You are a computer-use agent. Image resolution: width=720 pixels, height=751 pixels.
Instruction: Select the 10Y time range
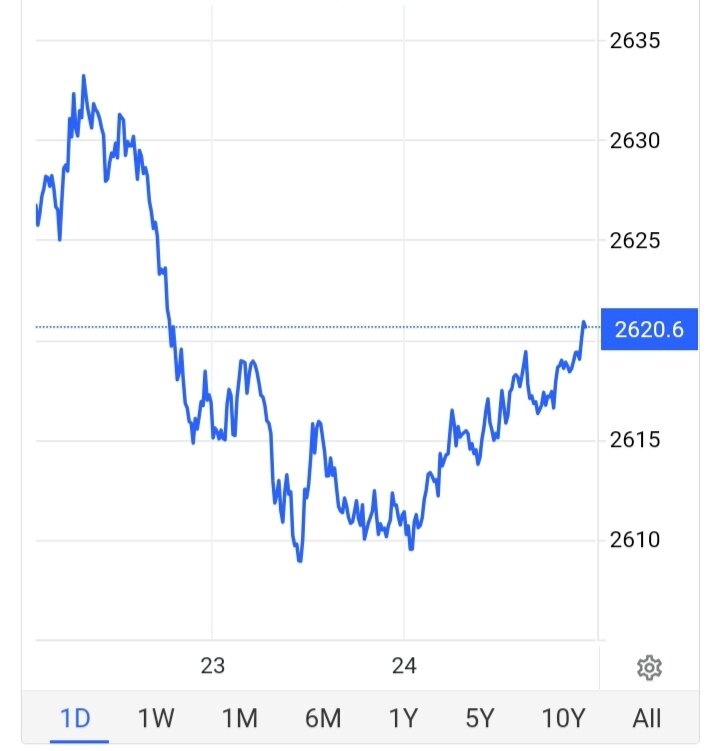[562, 717]
